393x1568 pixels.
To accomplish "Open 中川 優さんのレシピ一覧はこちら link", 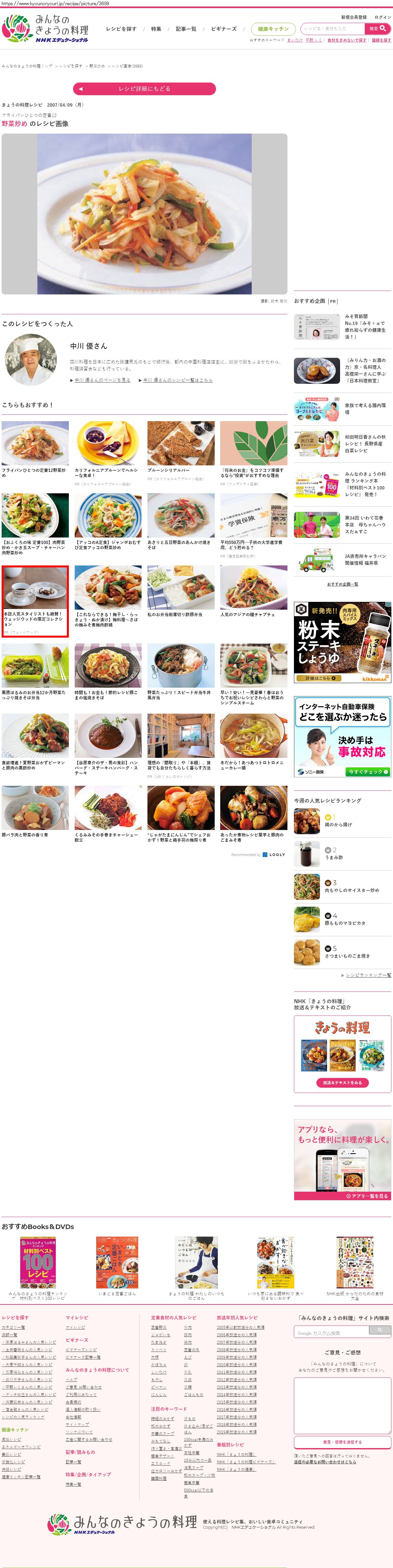I will pyautogui.click(x=178, y=380).
